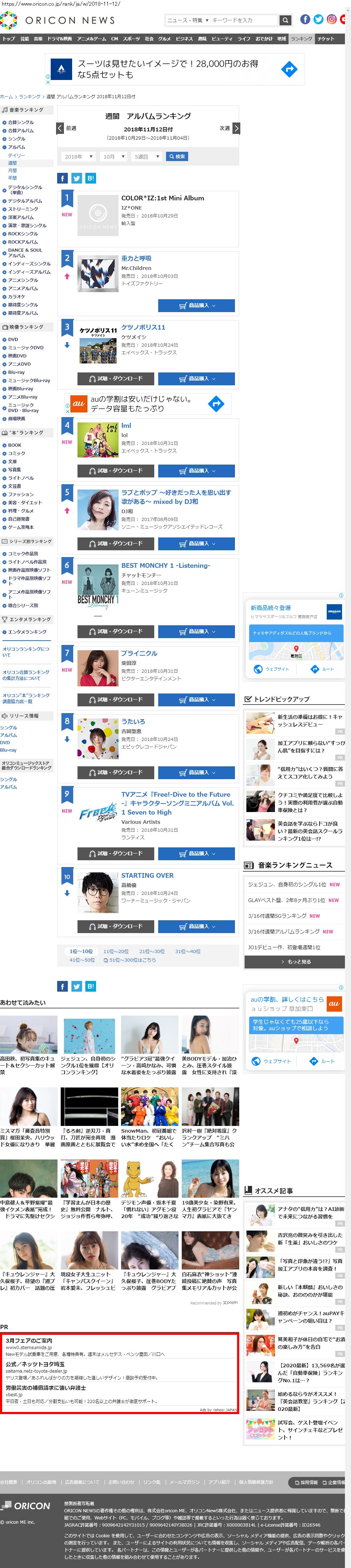351x1568 pixels.
Task: Open album BEST MONCHY 1 -Listening-
Action: 165,566
